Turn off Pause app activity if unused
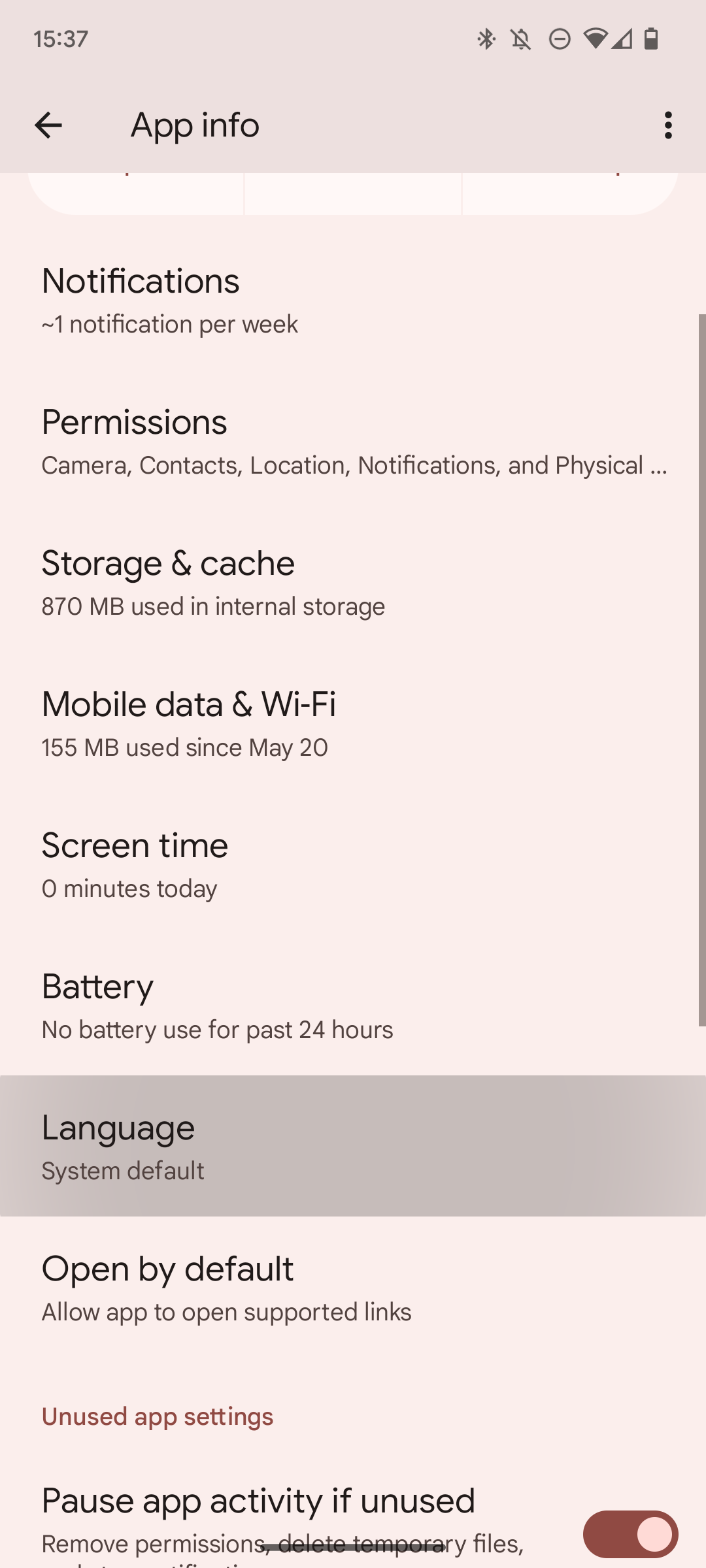 (630, 1533)
